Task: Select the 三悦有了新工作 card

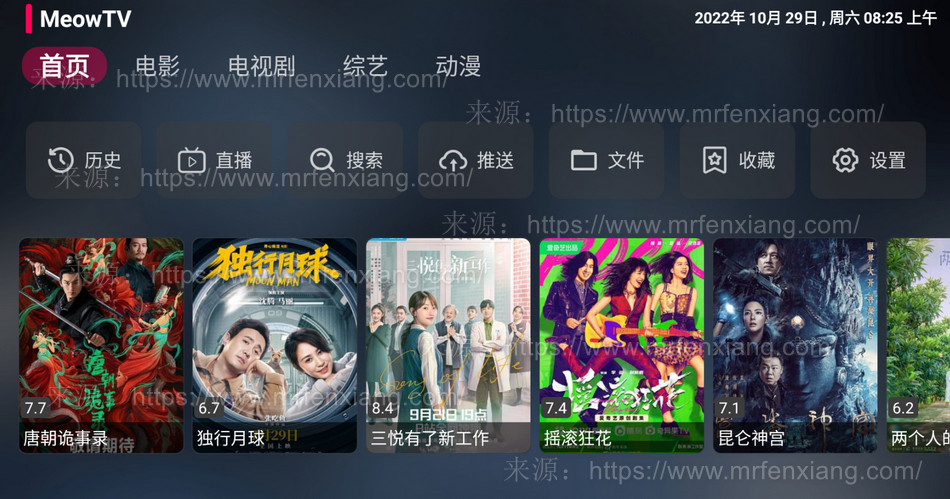Action: [x=448, y=345]
